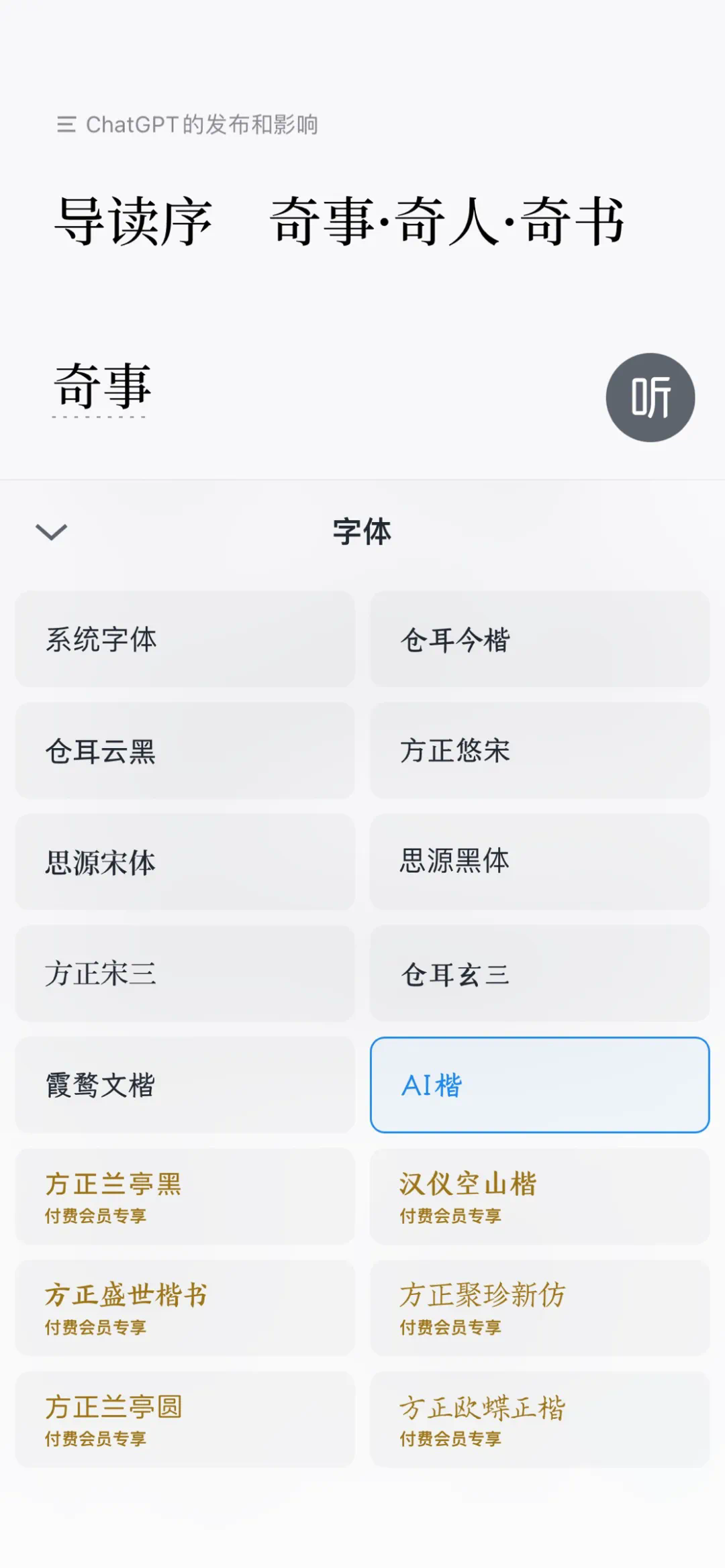Choose the 思源宋体 font
This screenshot has height=1568, width=725.
[184, 864]
